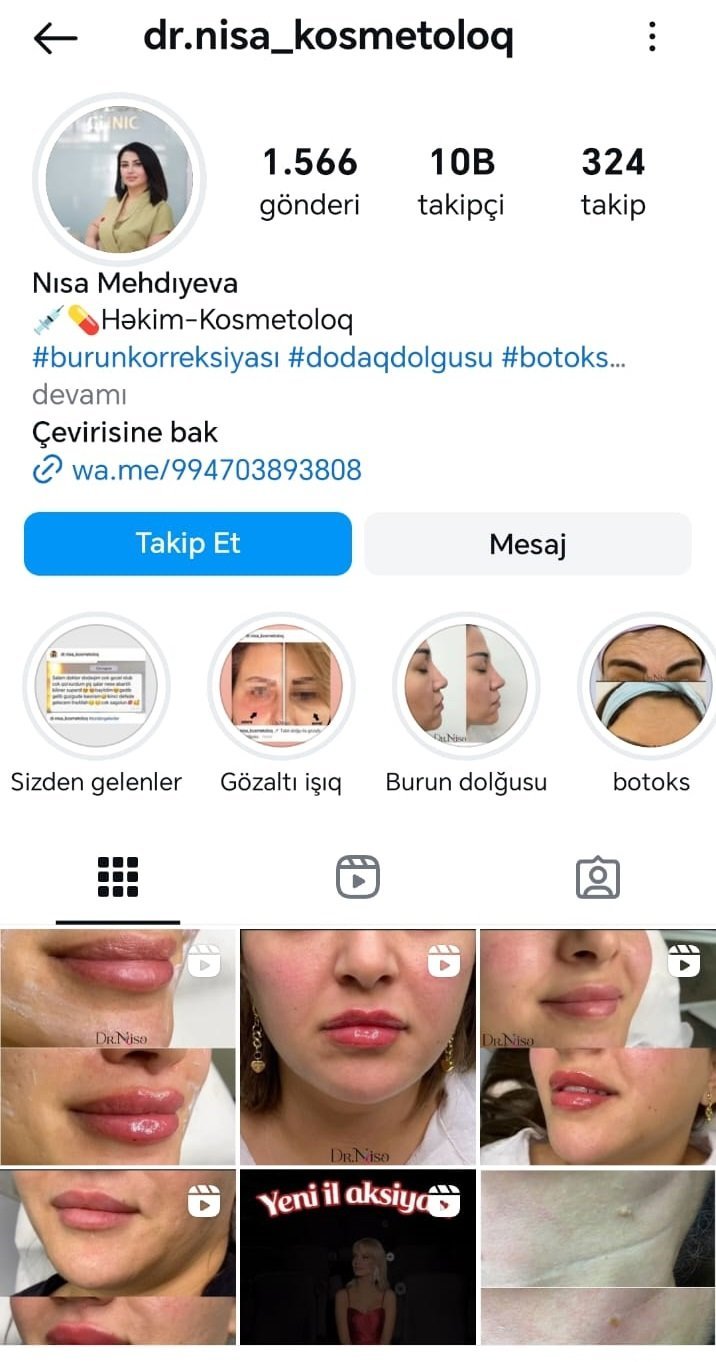Open the Yeni il aksiya reel

358,1258
